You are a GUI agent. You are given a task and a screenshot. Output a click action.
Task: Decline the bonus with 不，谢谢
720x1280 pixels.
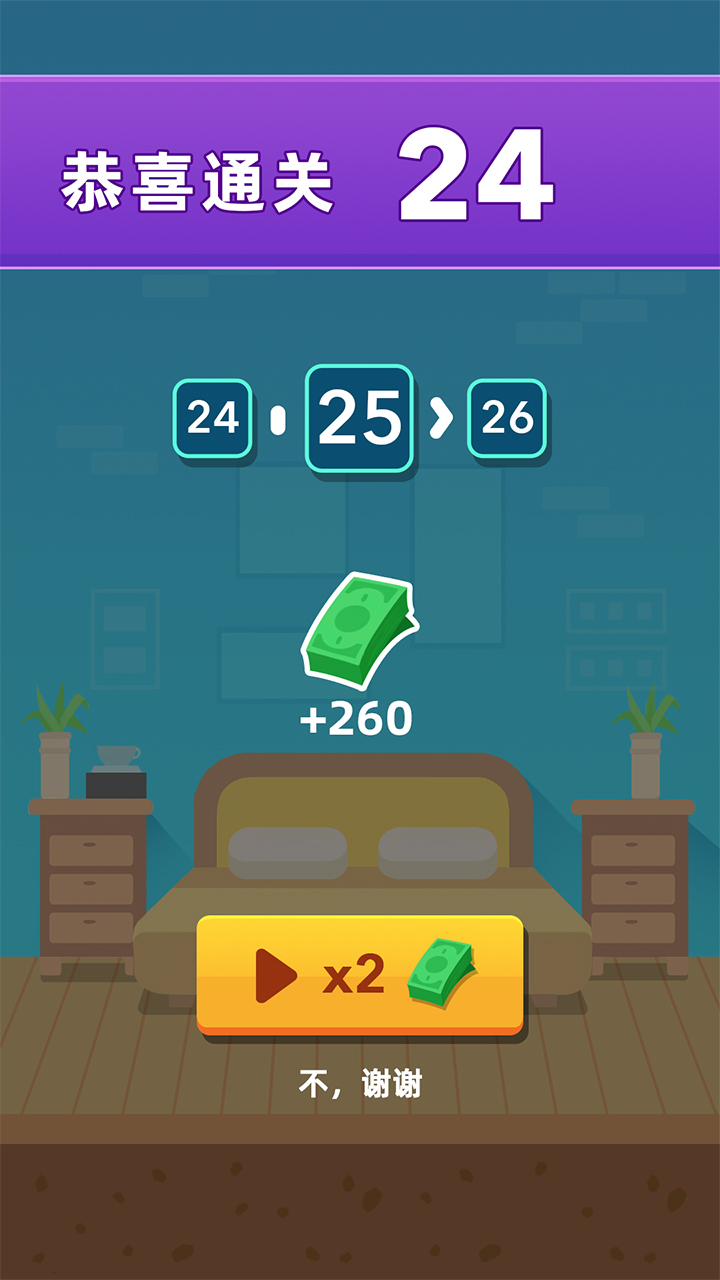(x=360, y=1084)
